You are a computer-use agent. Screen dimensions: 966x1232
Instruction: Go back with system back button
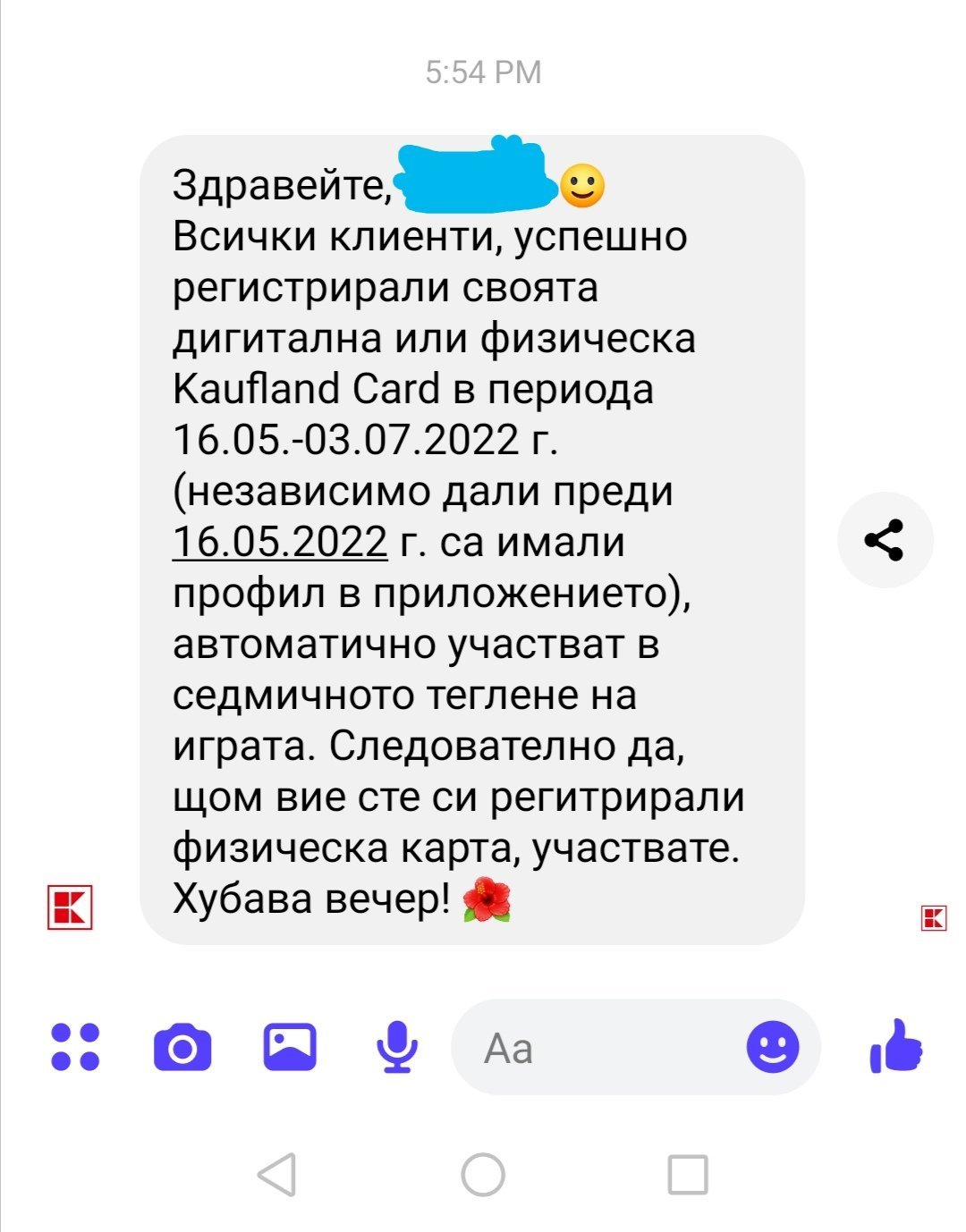point(277,1174)
